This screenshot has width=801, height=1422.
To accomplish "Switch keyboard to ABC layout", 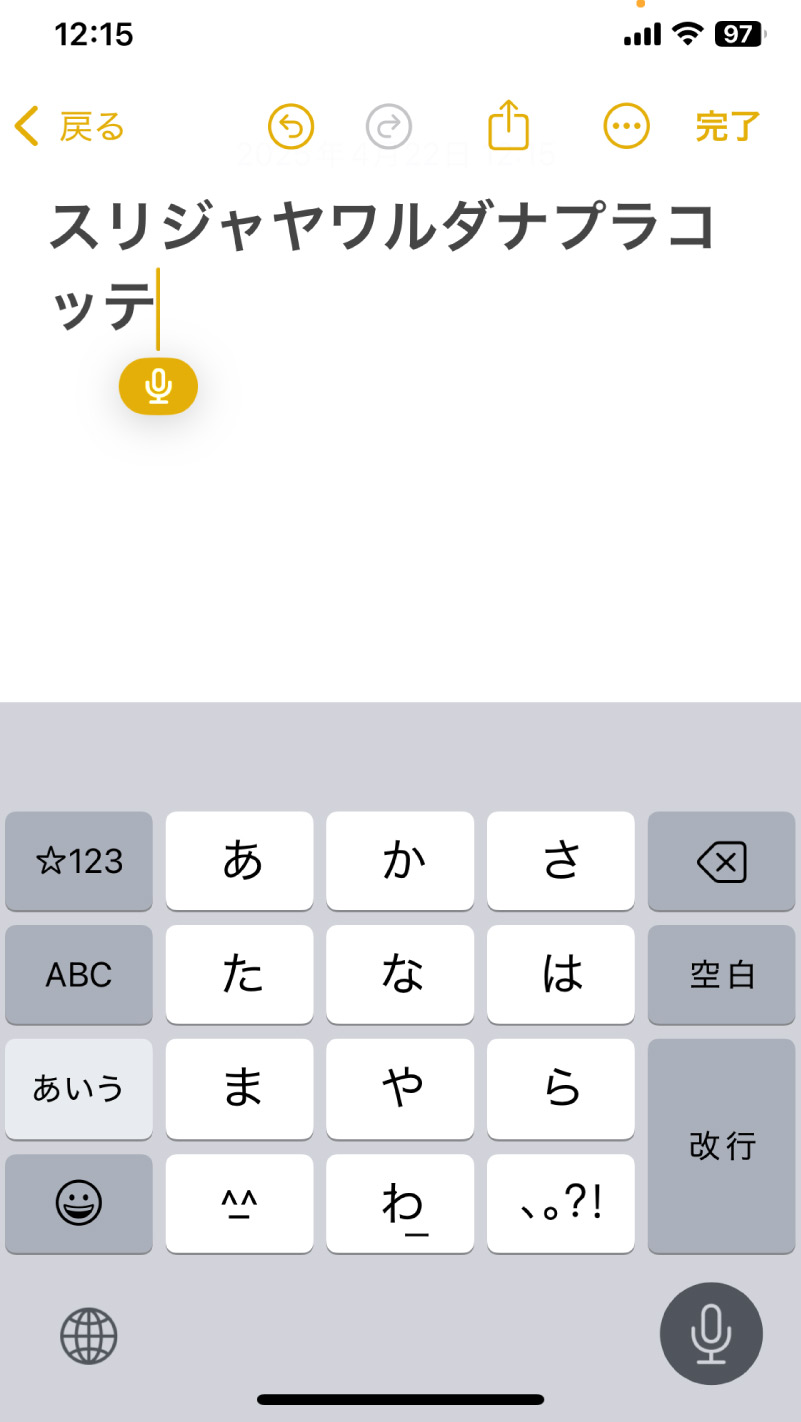I will [79, 975].
